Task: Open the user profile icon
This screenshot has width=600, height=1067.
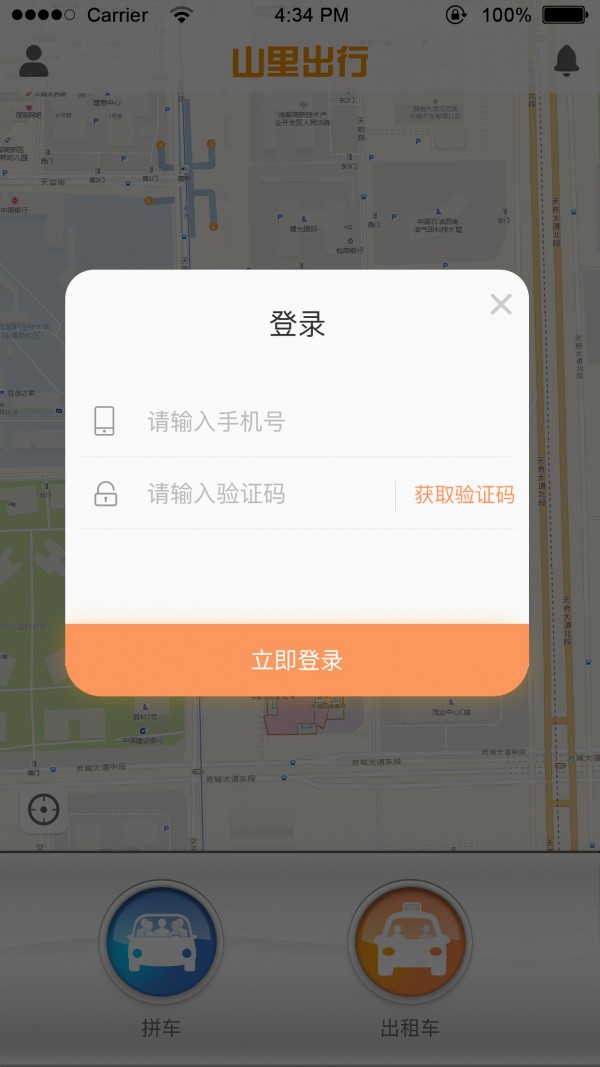Action: tap(34, 61)
